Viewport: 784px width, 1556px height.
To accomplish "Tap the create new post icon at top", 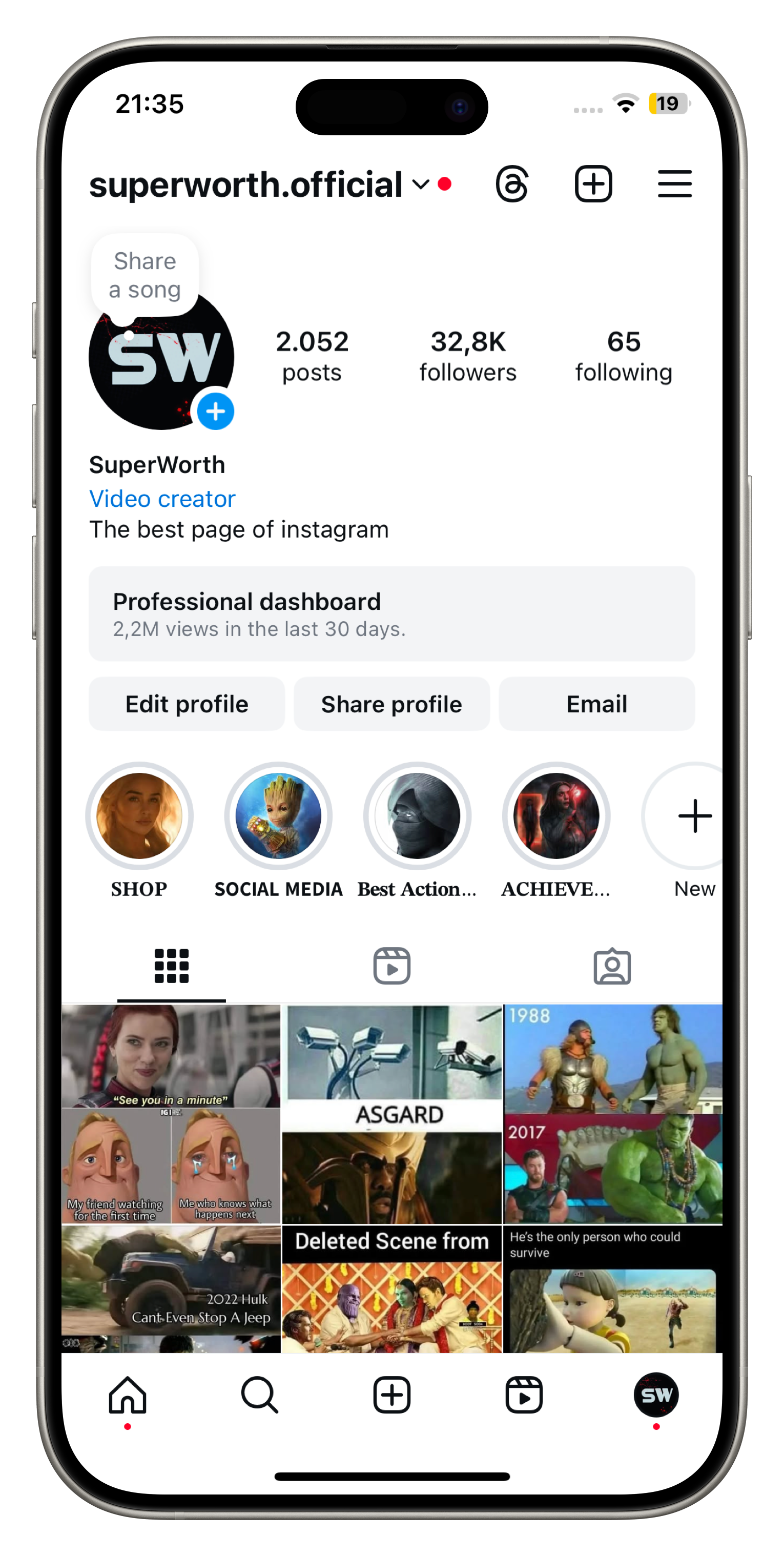I will pos(593,183).
